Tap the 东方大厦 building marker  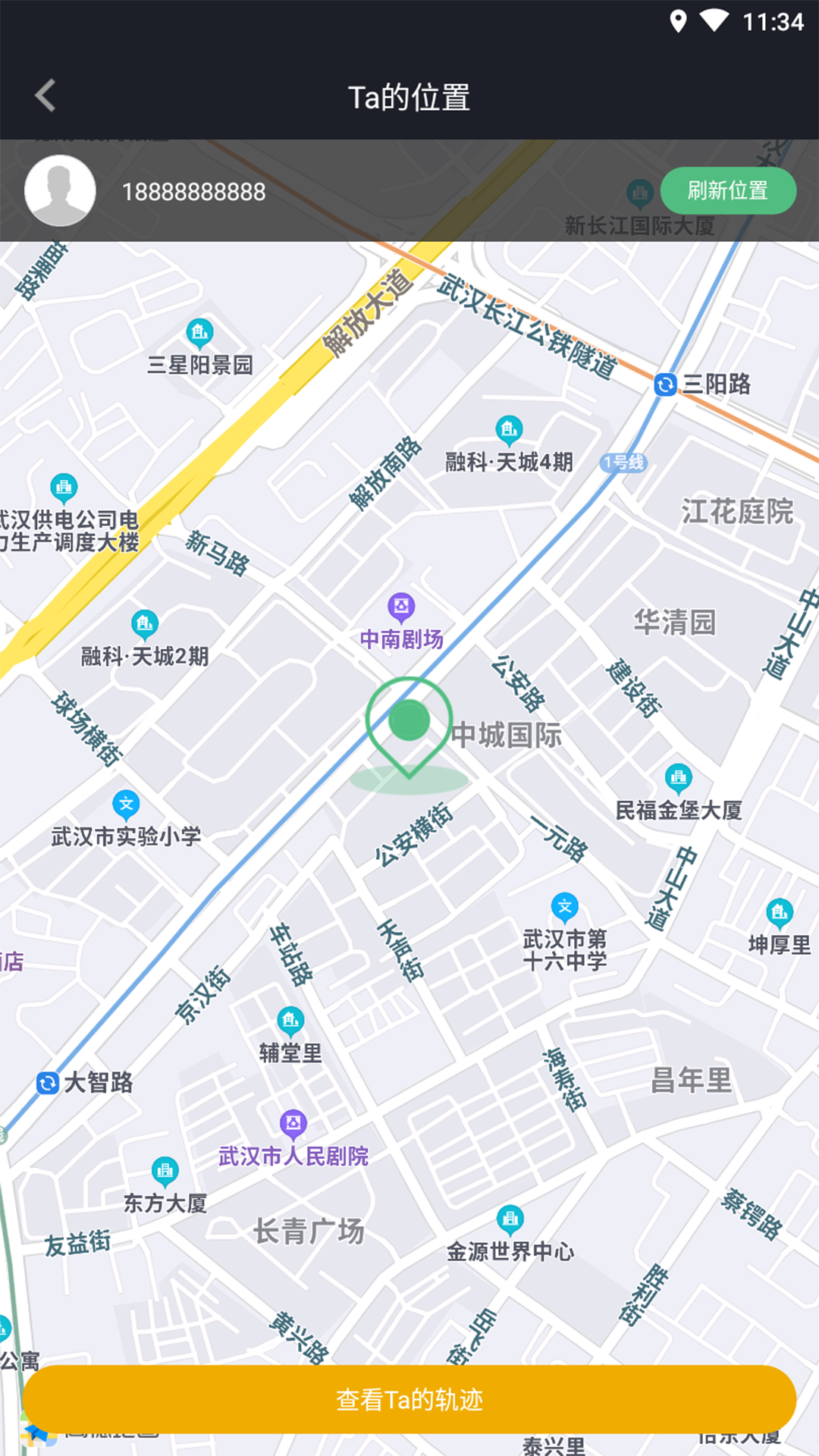(x=164, y=1172)
